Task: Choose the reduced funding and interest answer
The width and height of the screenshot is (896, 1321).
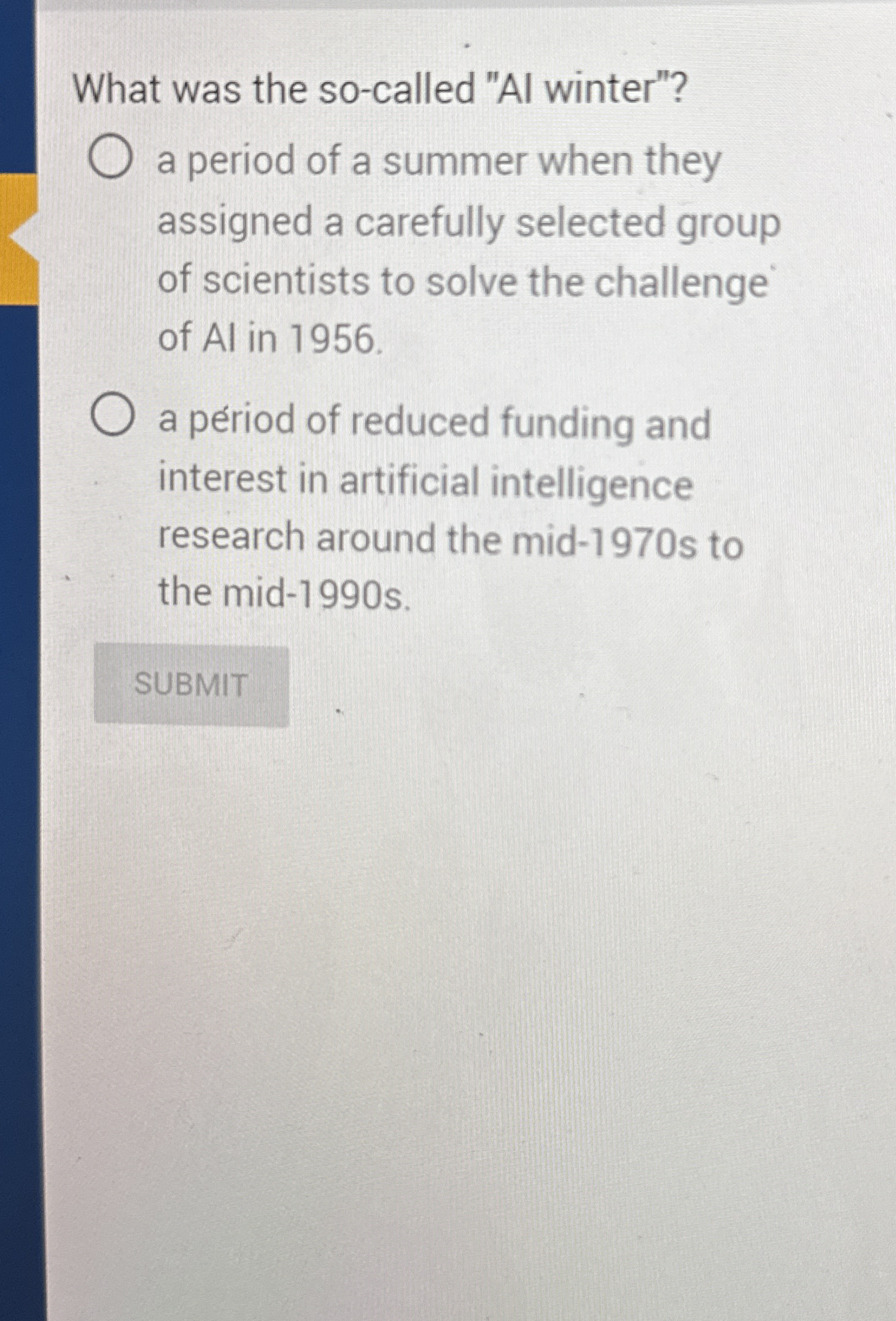Action: click(x=111, y=419)
